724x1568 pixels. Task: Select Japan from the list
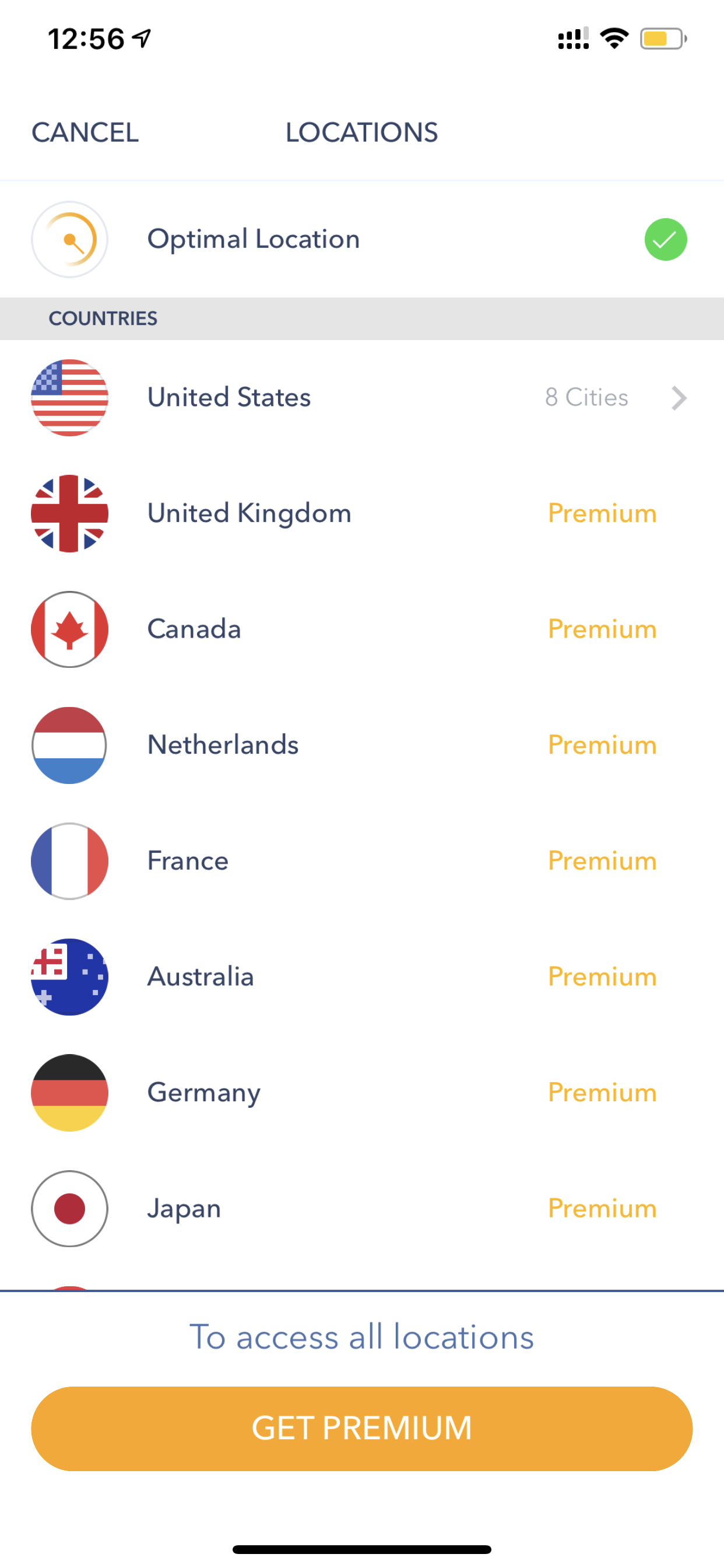click(x=362, y=1208)
